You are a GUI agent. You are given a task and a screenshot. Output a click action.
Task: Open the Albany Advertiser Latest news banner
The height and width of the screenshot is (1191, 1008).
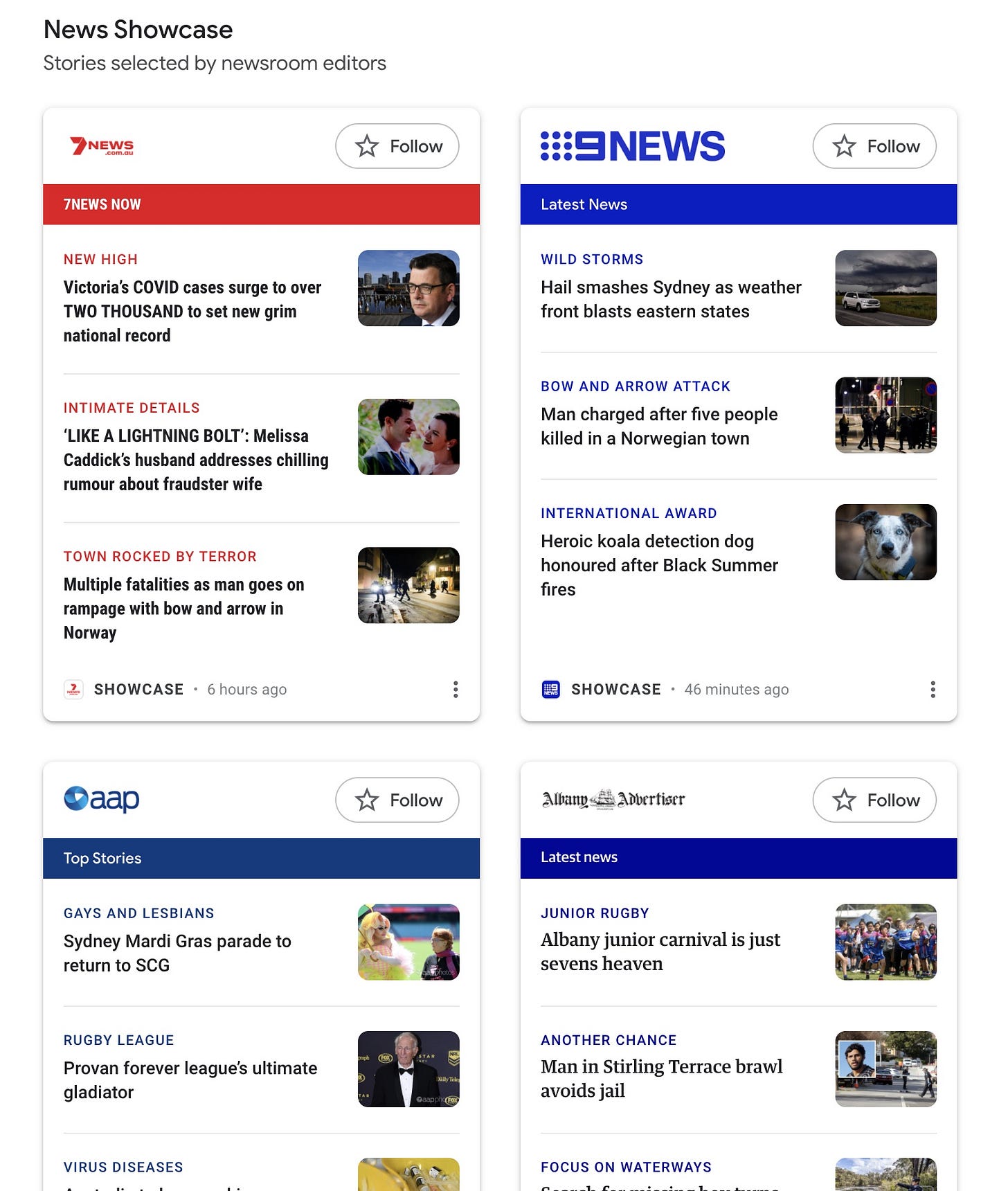point(738,857)
